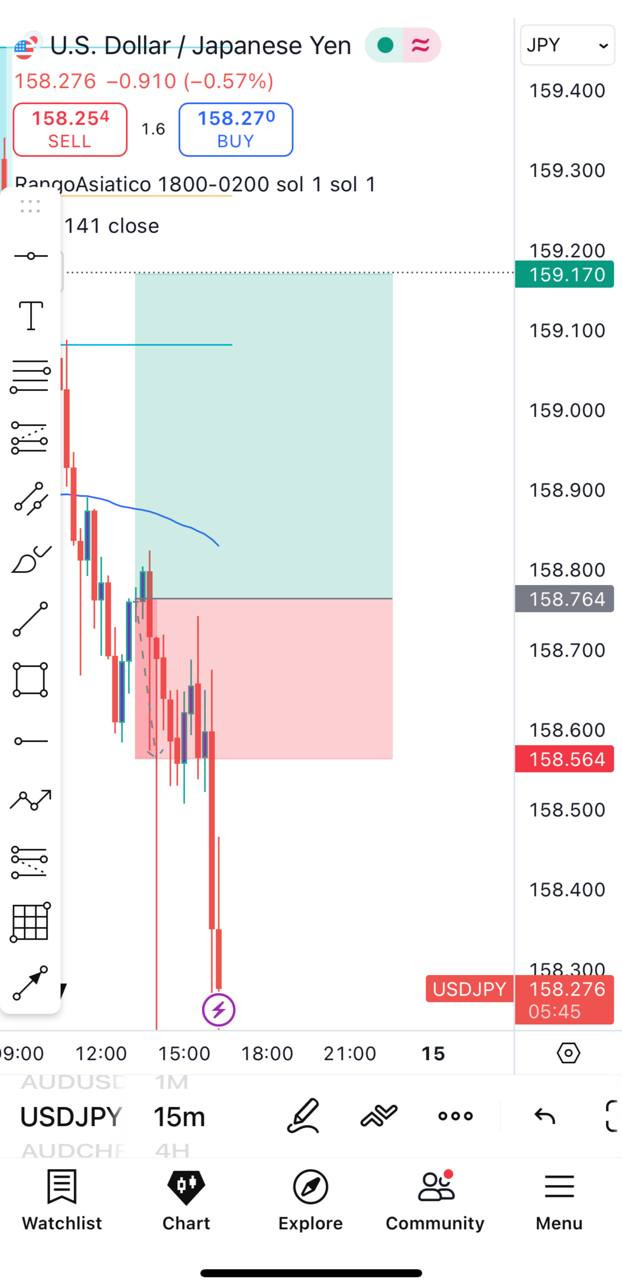The width and height of the screenshot is (622, 1280).
Task: Switch to the Explore tab
Action: pyautogui.click(x=310, y=1201)
